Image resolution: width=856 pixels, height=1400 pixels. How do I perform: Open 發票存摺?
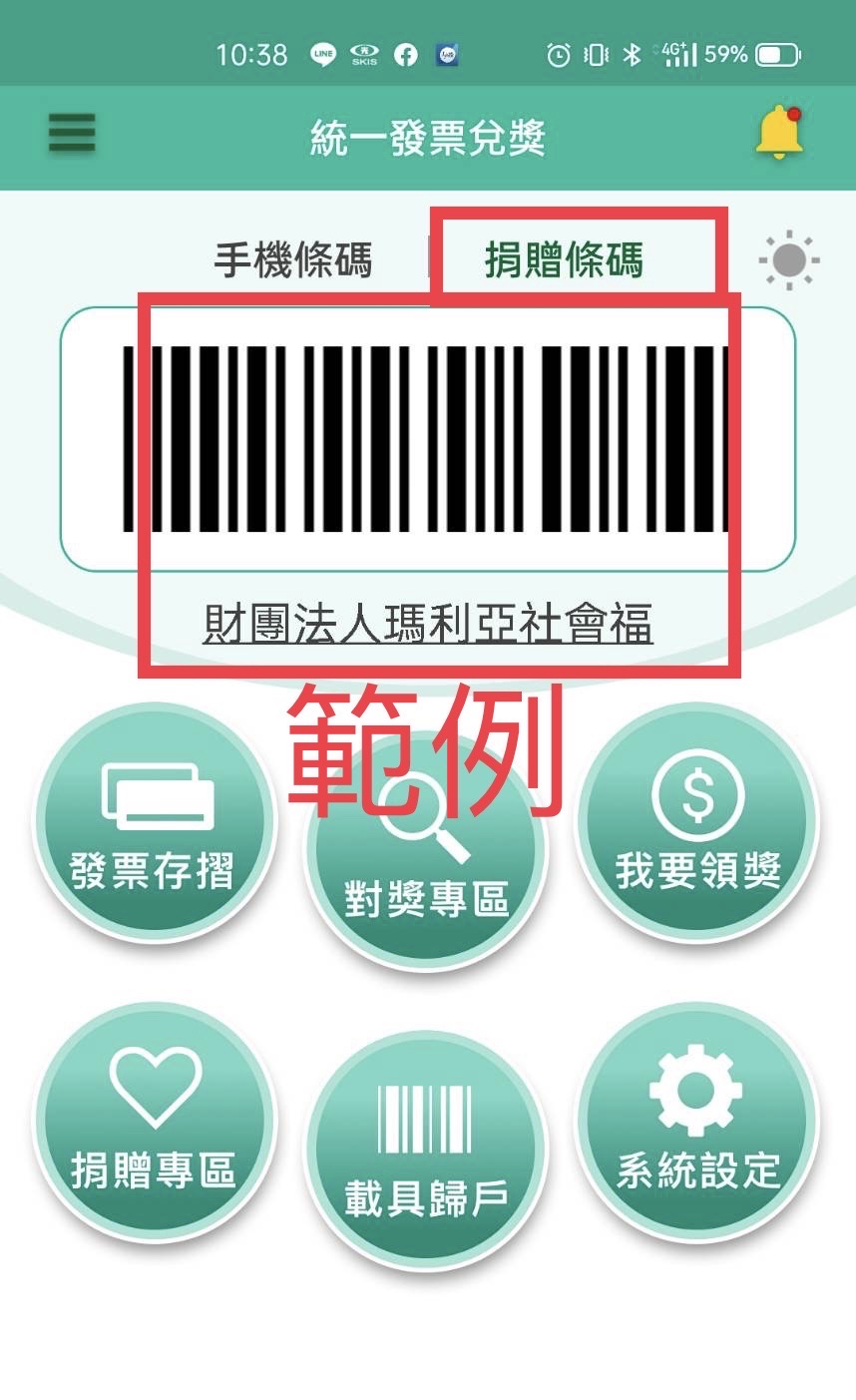tap(154, 822)
